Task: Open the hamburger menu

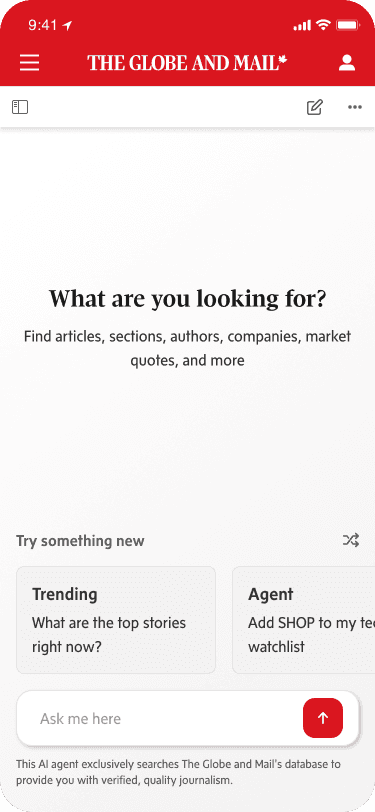Action: [x=30, y=63]
